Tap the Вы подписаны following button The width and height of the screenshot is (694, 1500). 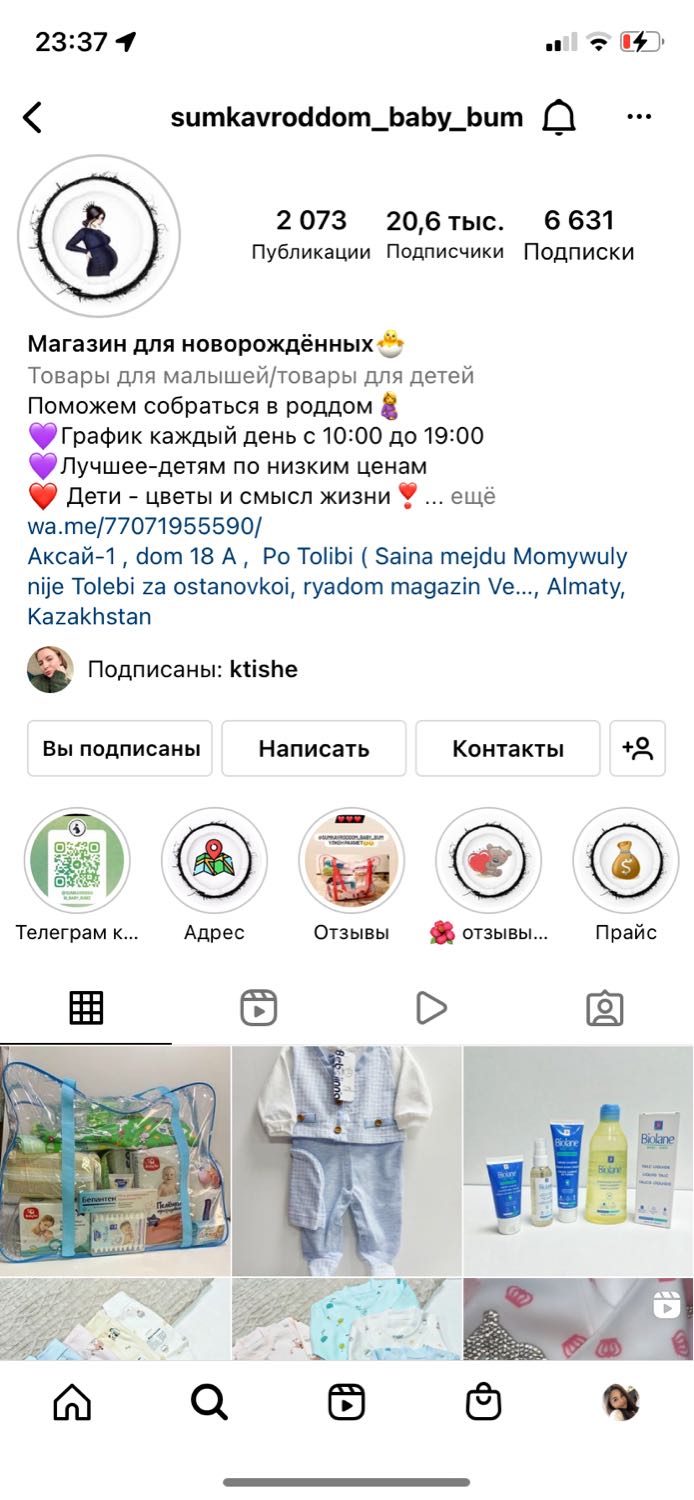coord(120,748)
